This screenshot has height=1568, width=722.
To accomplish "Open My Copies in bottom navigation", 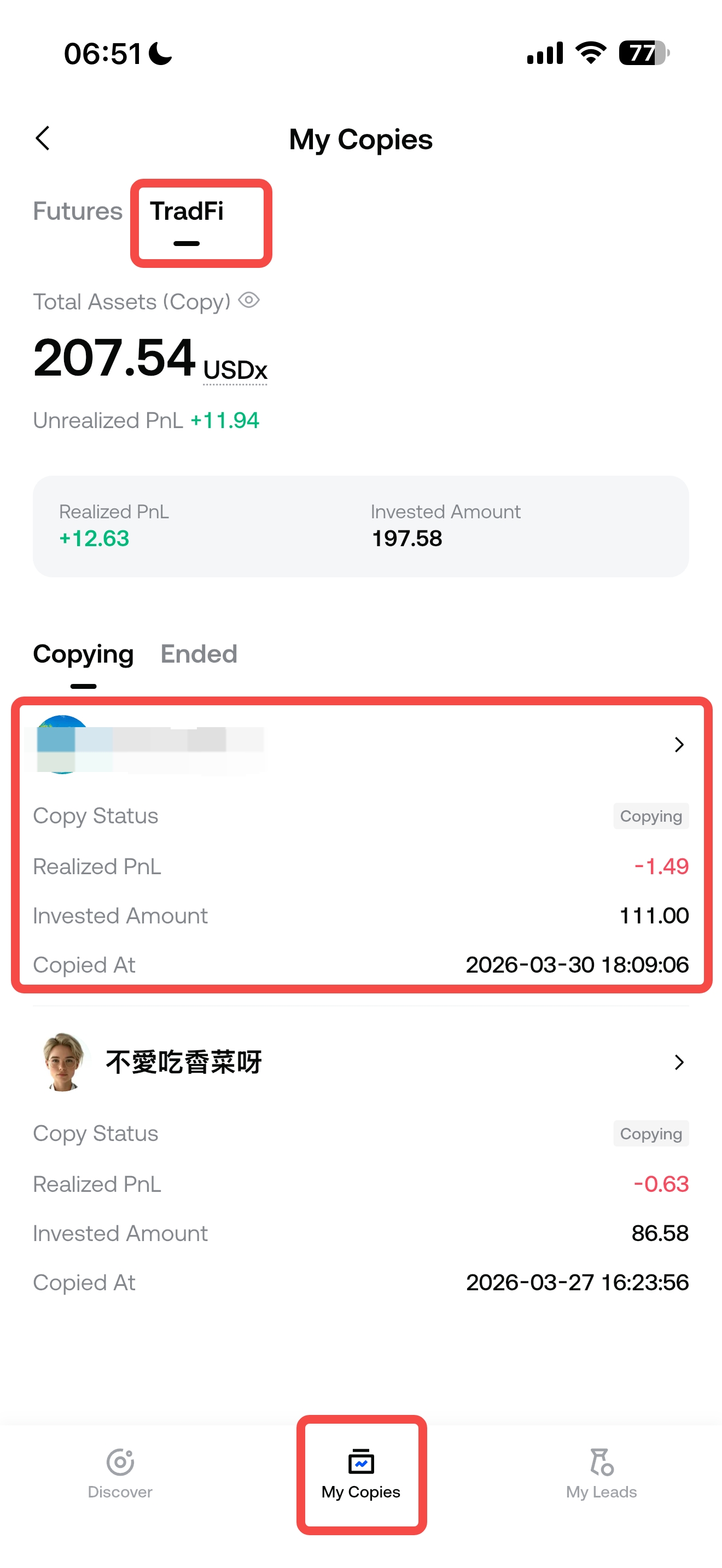I will [361, 1473].
